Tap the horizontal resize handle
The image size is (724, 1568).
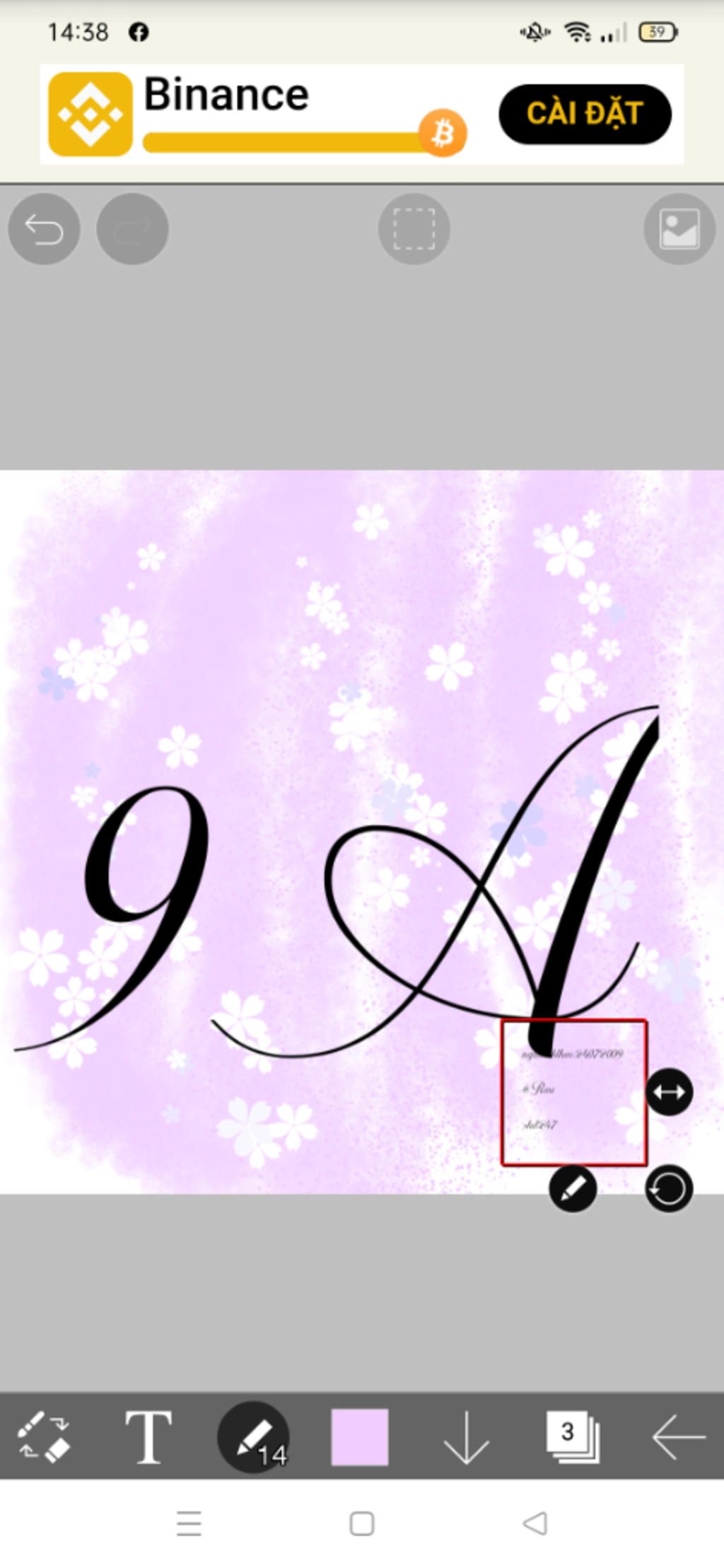(669, 1092)
